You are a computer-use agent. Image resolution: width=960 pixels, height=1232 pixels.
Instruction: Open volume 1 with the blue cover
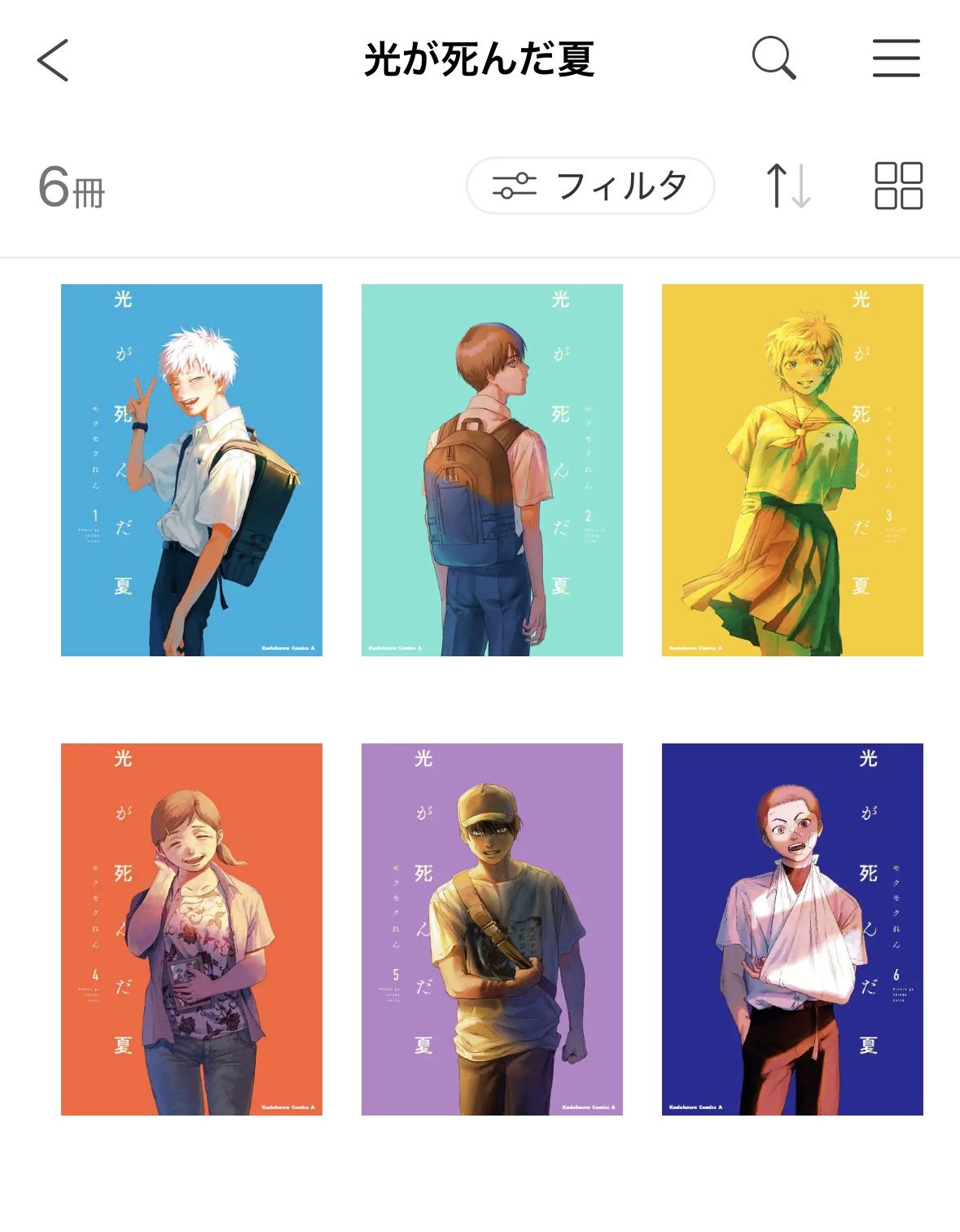(x=191, y=470)
